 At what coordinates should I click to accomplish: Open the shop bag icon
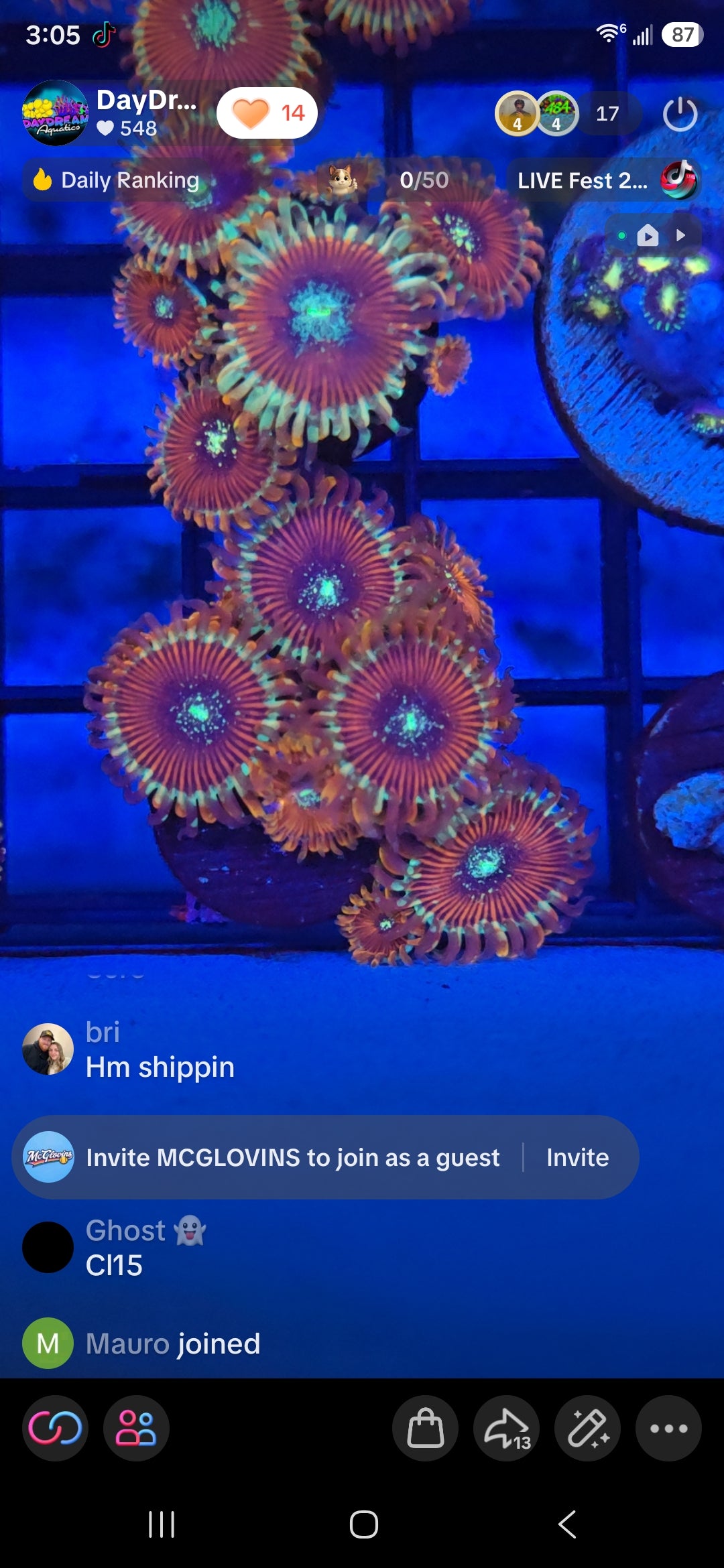(426, 1428)
